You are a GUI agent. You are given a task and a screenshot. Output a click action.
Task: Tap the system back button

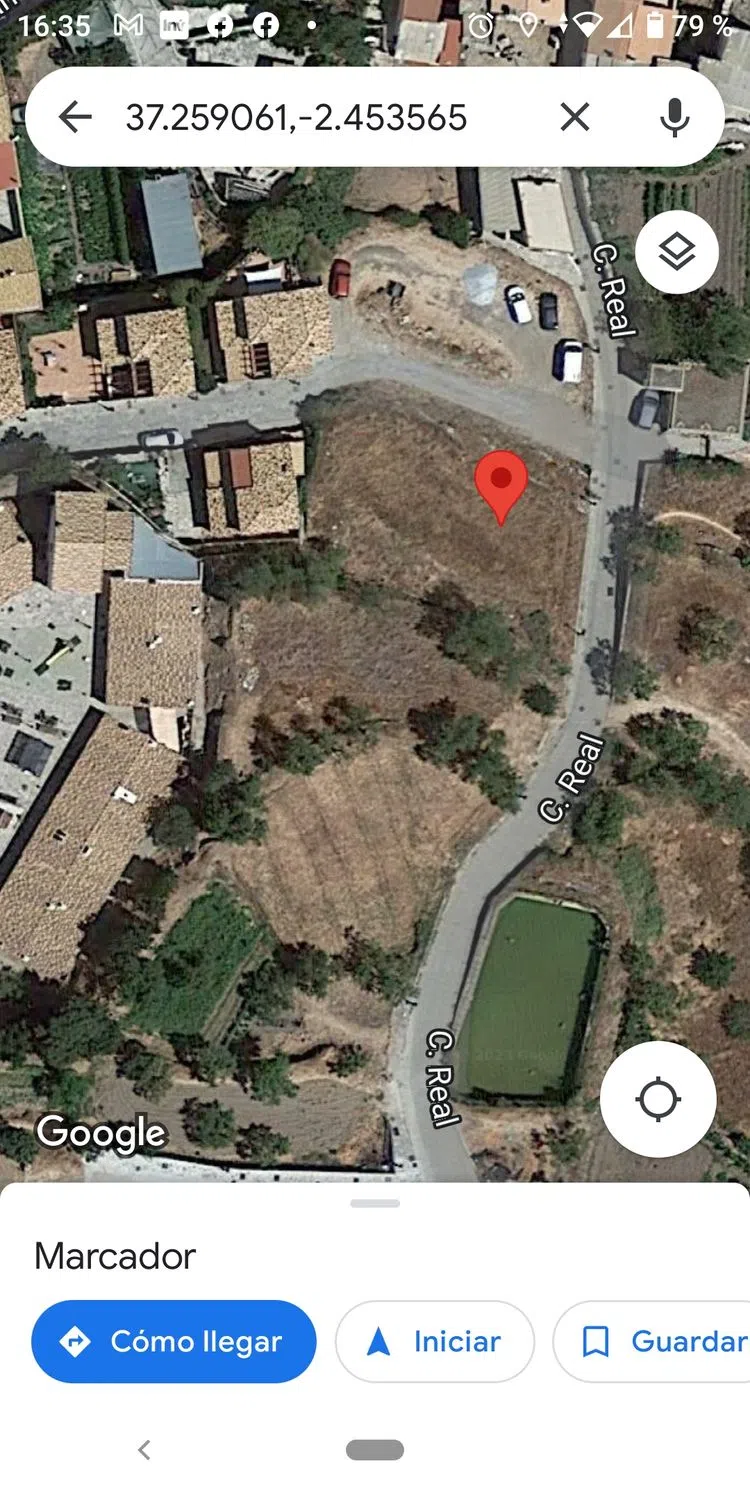144,1450
